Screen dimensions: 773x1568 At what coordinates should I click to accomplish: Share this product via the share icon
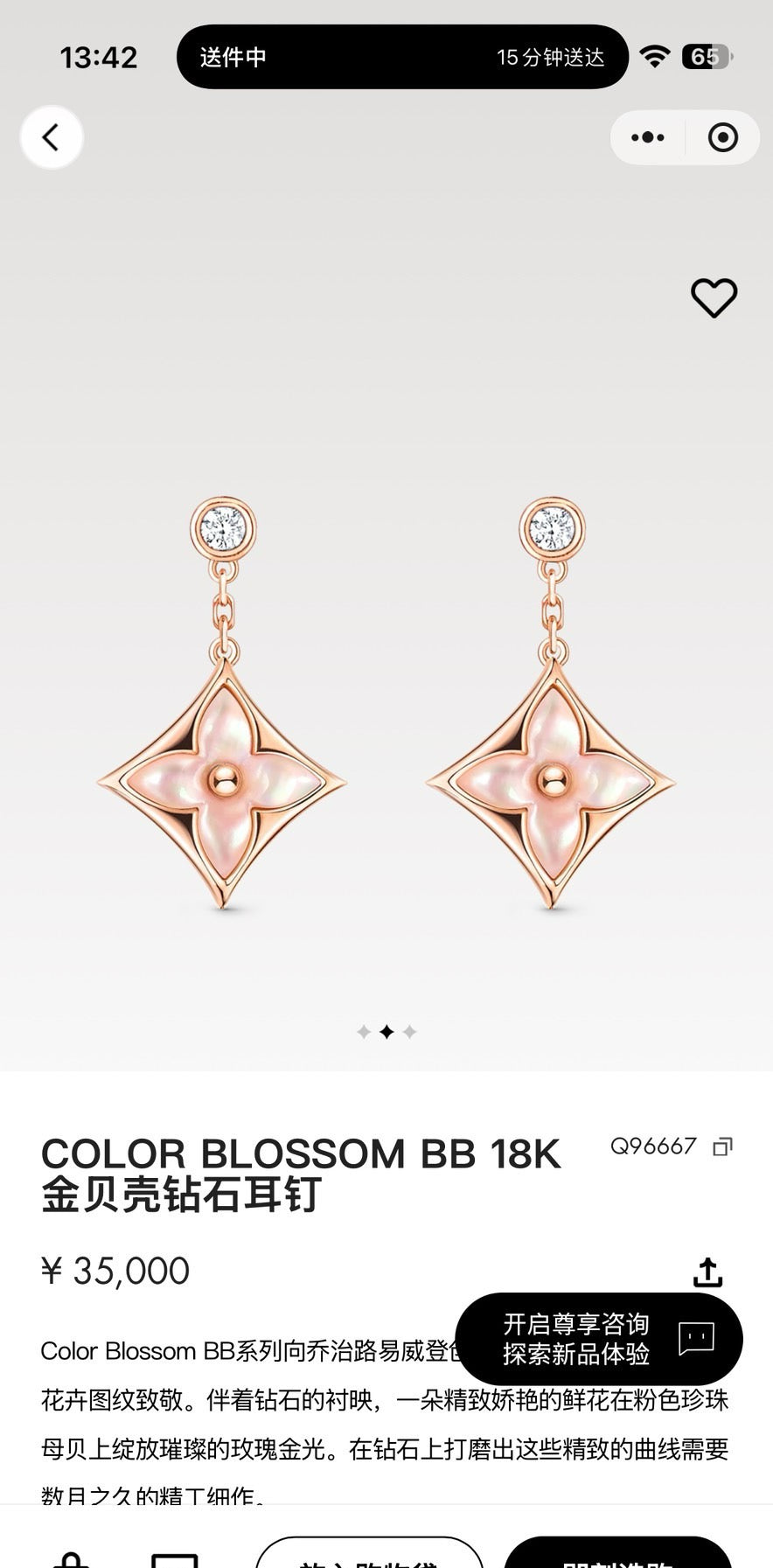707,1272
